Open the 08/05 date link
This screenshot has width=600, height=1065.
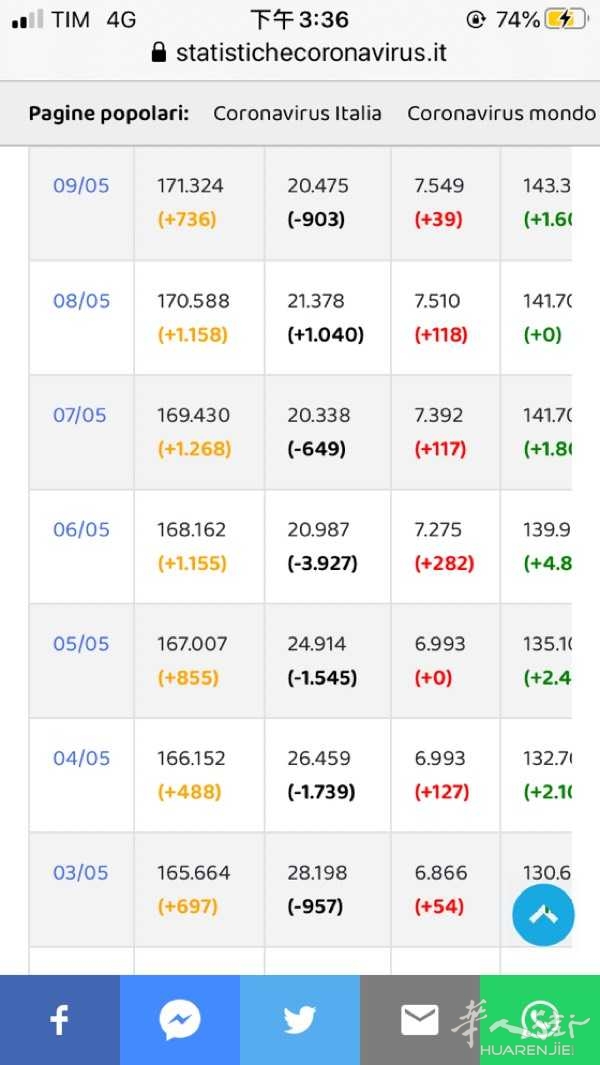click(81, 301)
